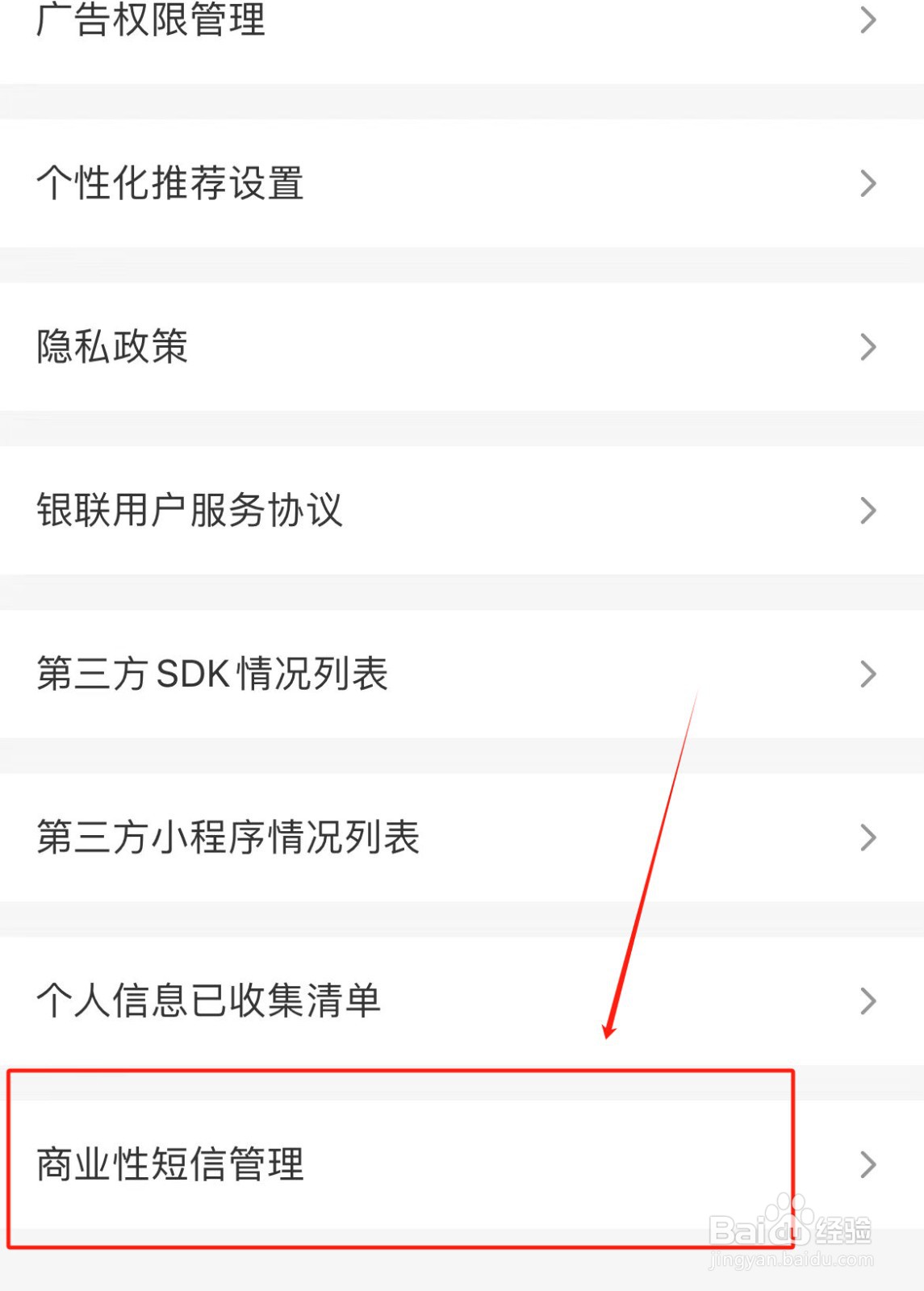The height and width of the screenshot is (1291, 924).
Task: Open 商业性短信管理 highlighted in red
Action: [x=169, y=1164]
